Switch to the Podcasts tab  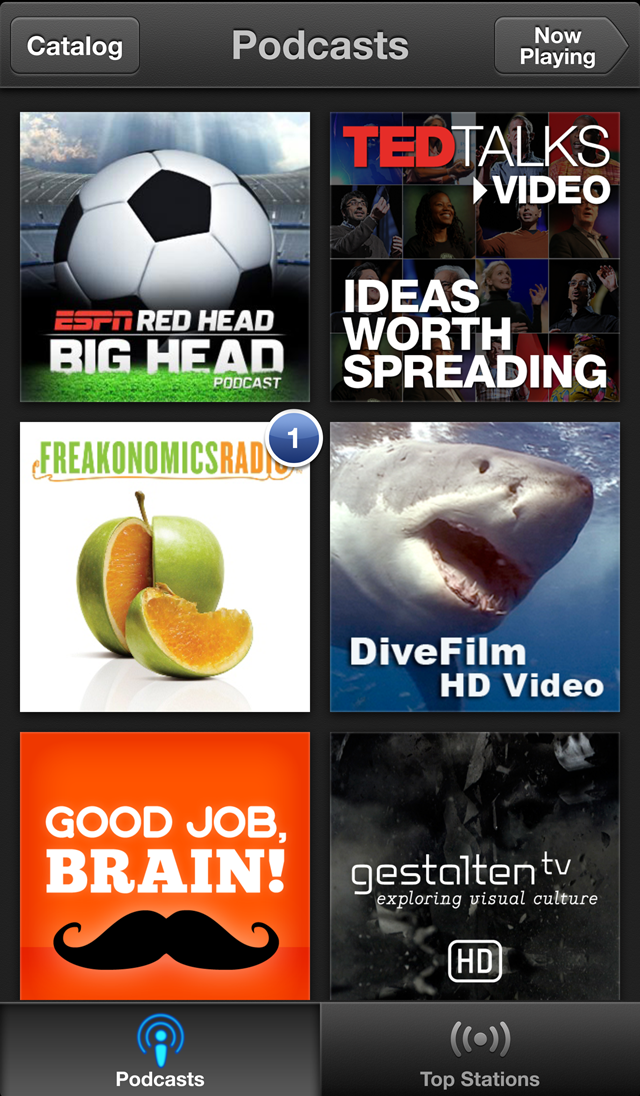click(160, 1050)
